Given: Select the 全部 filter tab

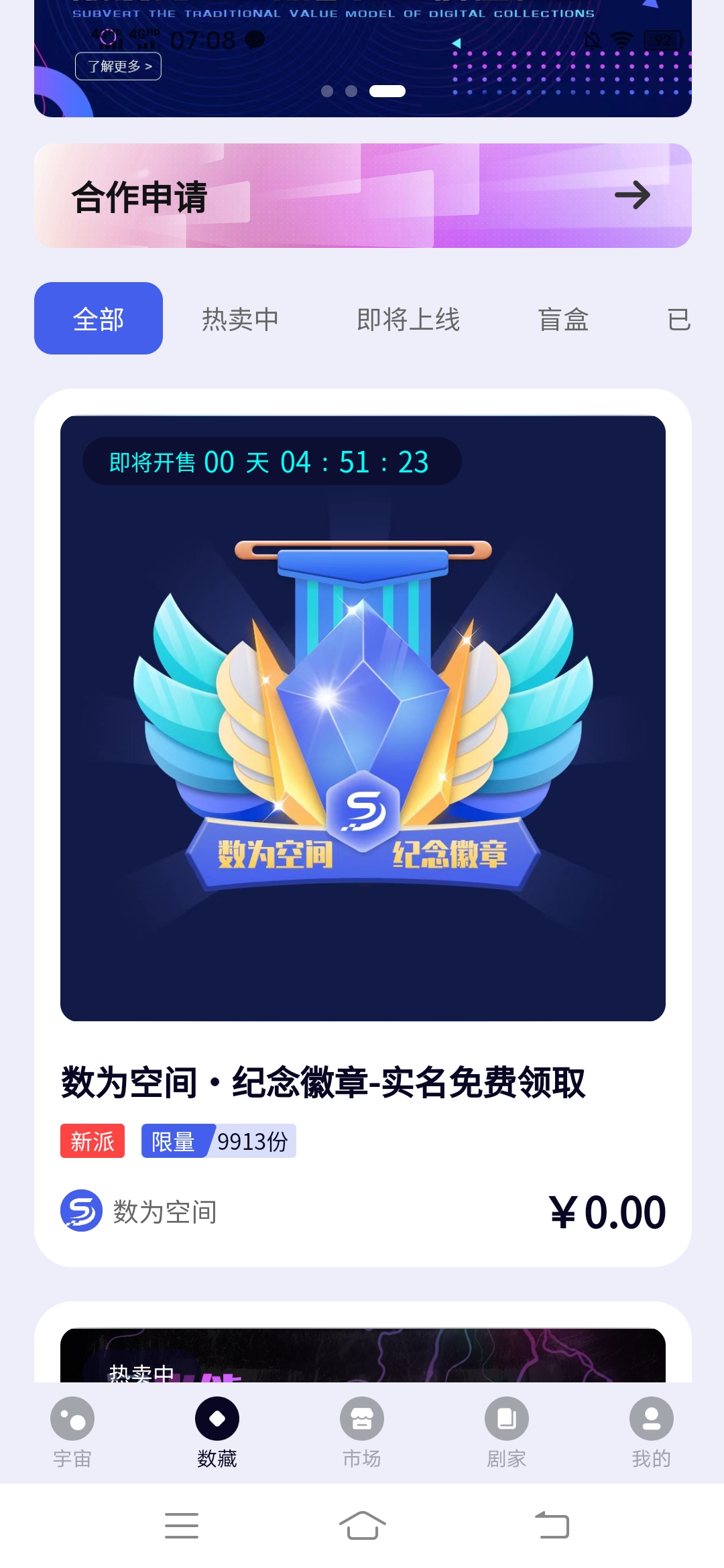Looking at the screenshot, I should [x=99, y=319].
